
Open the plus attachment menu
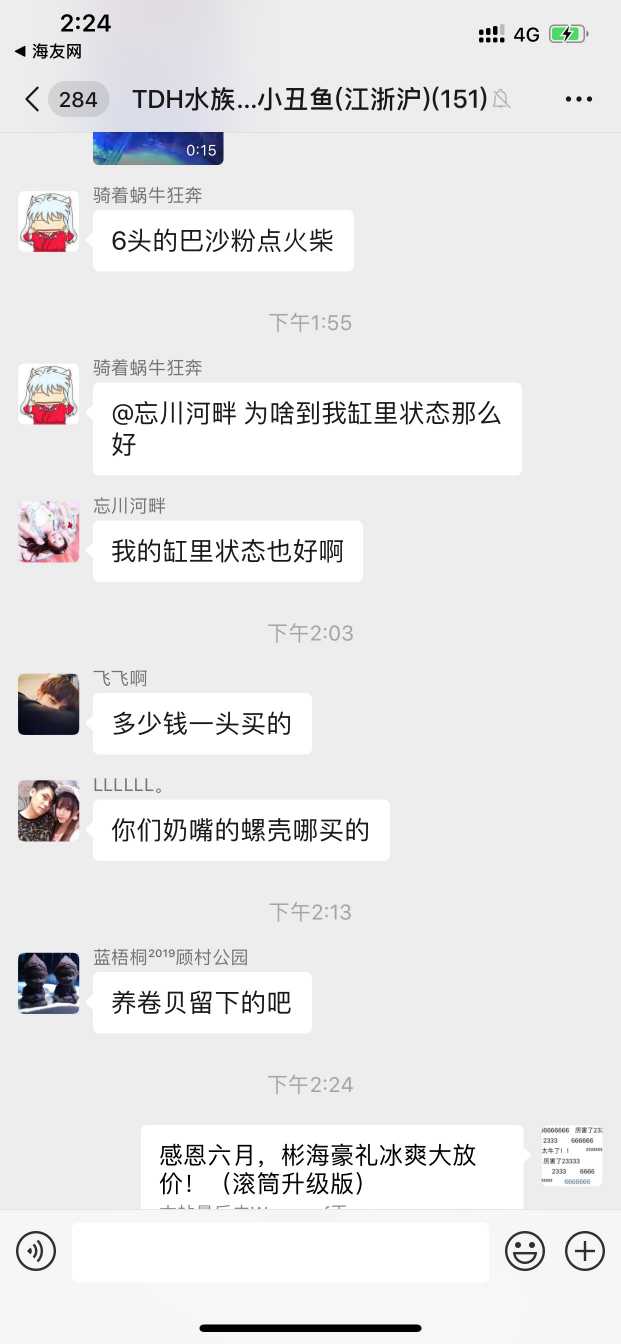[585, 1251]
